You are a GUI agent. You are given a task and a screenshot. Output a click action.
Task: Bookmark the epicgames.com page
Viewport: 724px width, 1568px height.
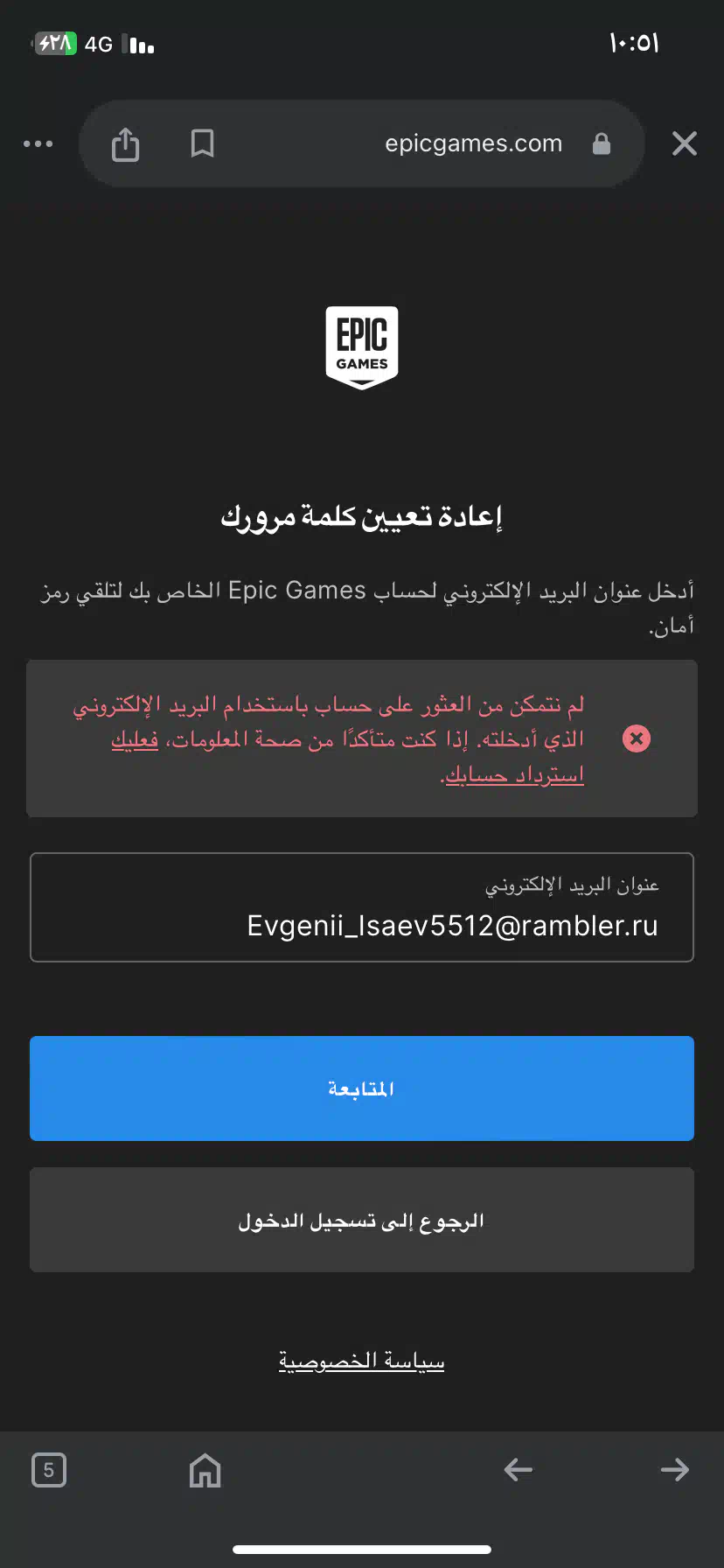pos(202,143)
